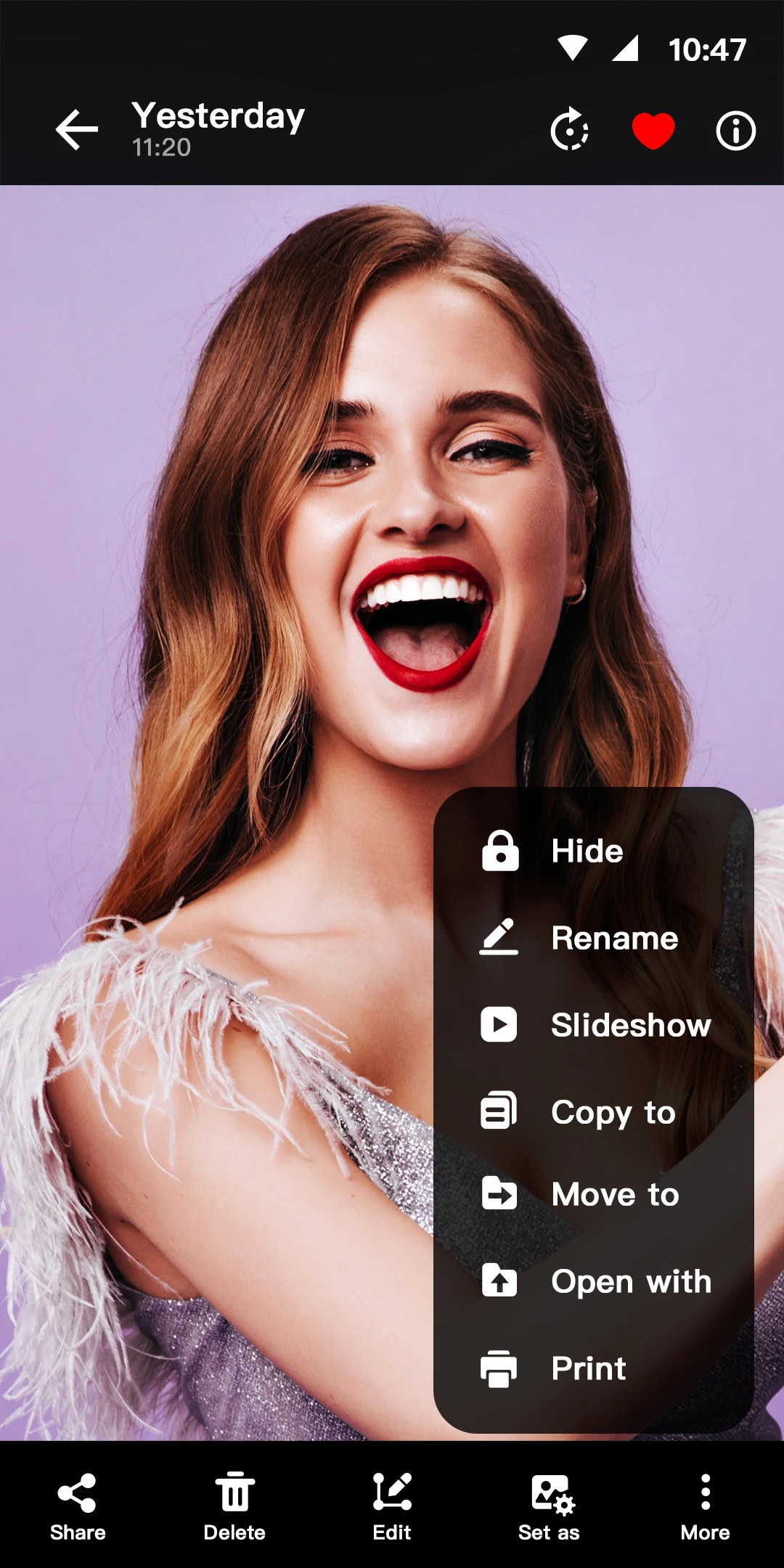Open photo details info icon
The width and height of the screenshot is (784, 1568).
pos(736,131)
